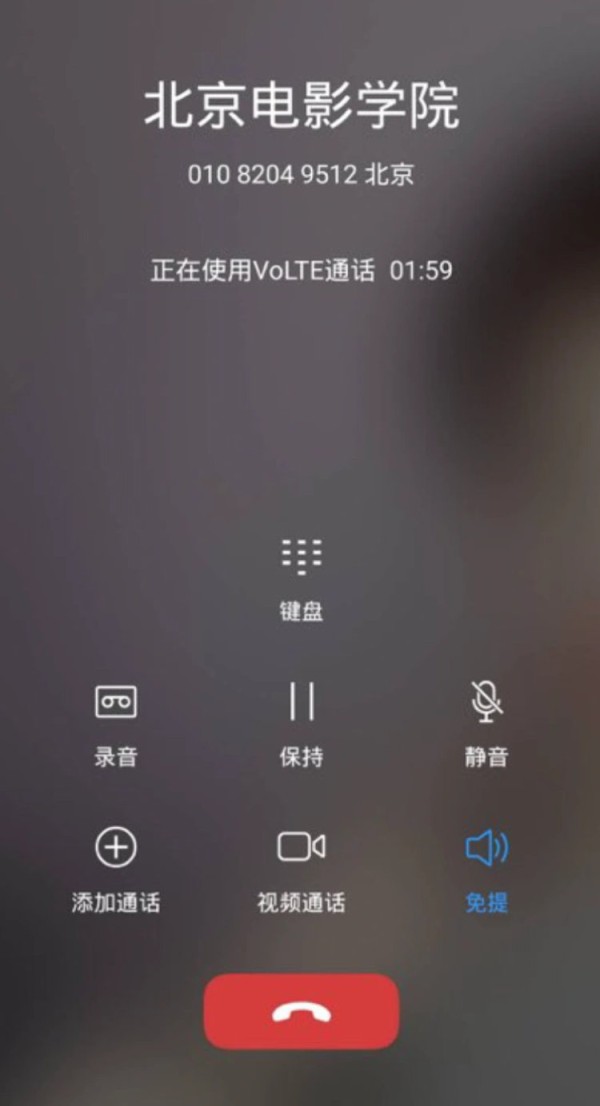Image resolution: width=600 pixels, height=1106 pixels.
Task: Hang up with the red button
Action: [x=301, y=1012]
